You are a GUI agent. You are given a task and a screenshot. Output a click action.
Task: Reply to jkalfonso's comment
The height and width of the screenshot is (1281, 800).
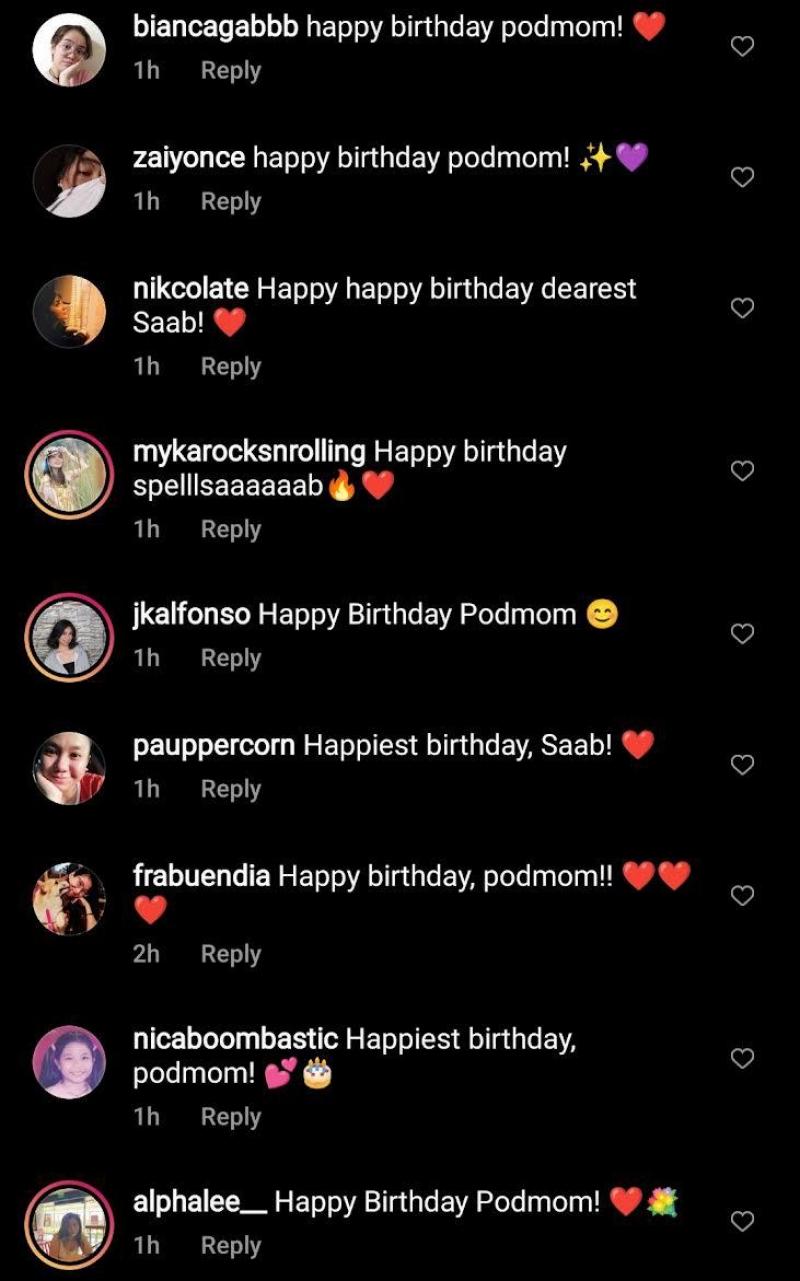click(230, 658)
